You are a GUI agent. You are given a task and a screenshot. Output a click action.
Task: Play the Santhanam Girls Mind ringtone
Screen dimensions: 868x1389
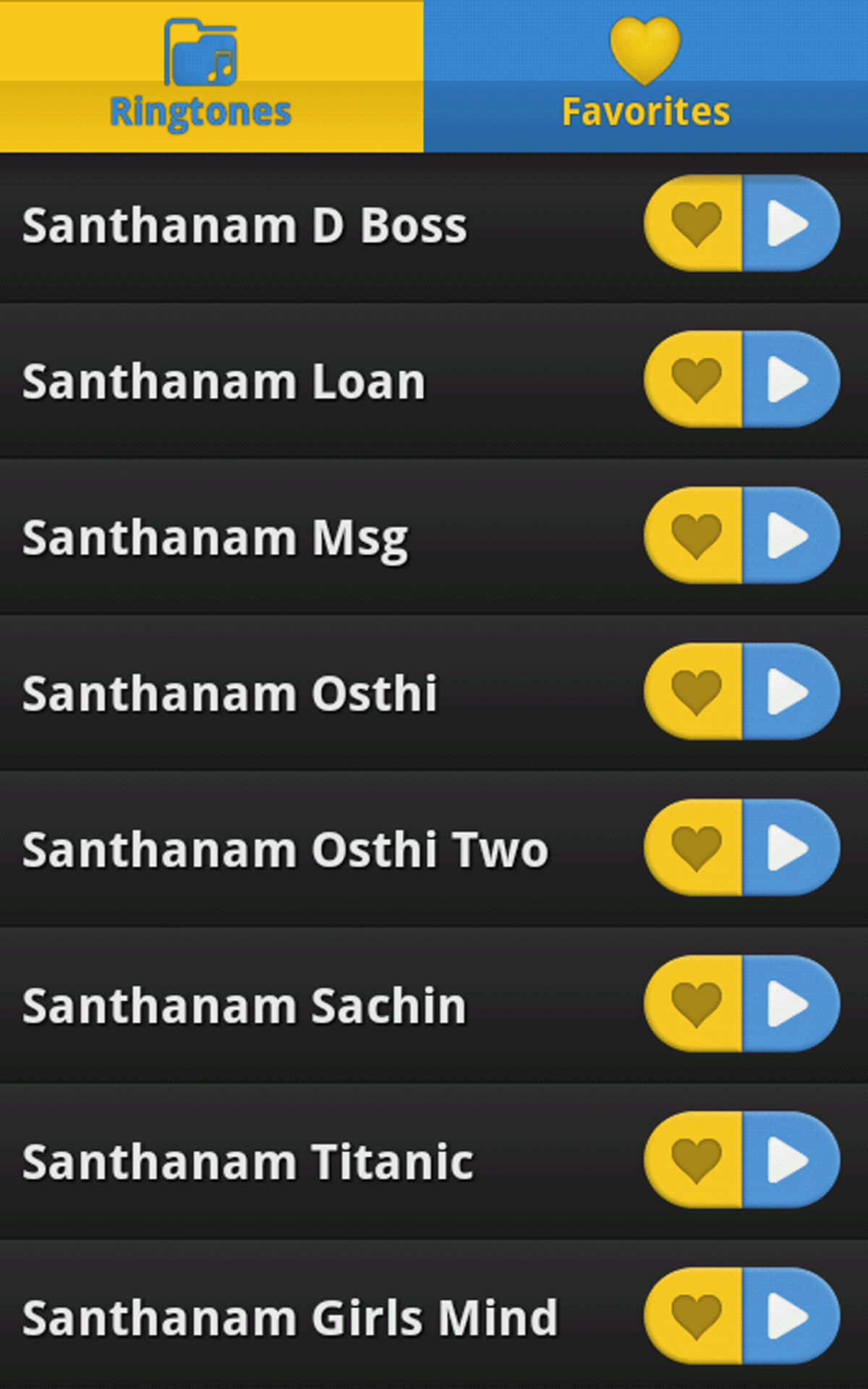click(x=789, y=1316)
